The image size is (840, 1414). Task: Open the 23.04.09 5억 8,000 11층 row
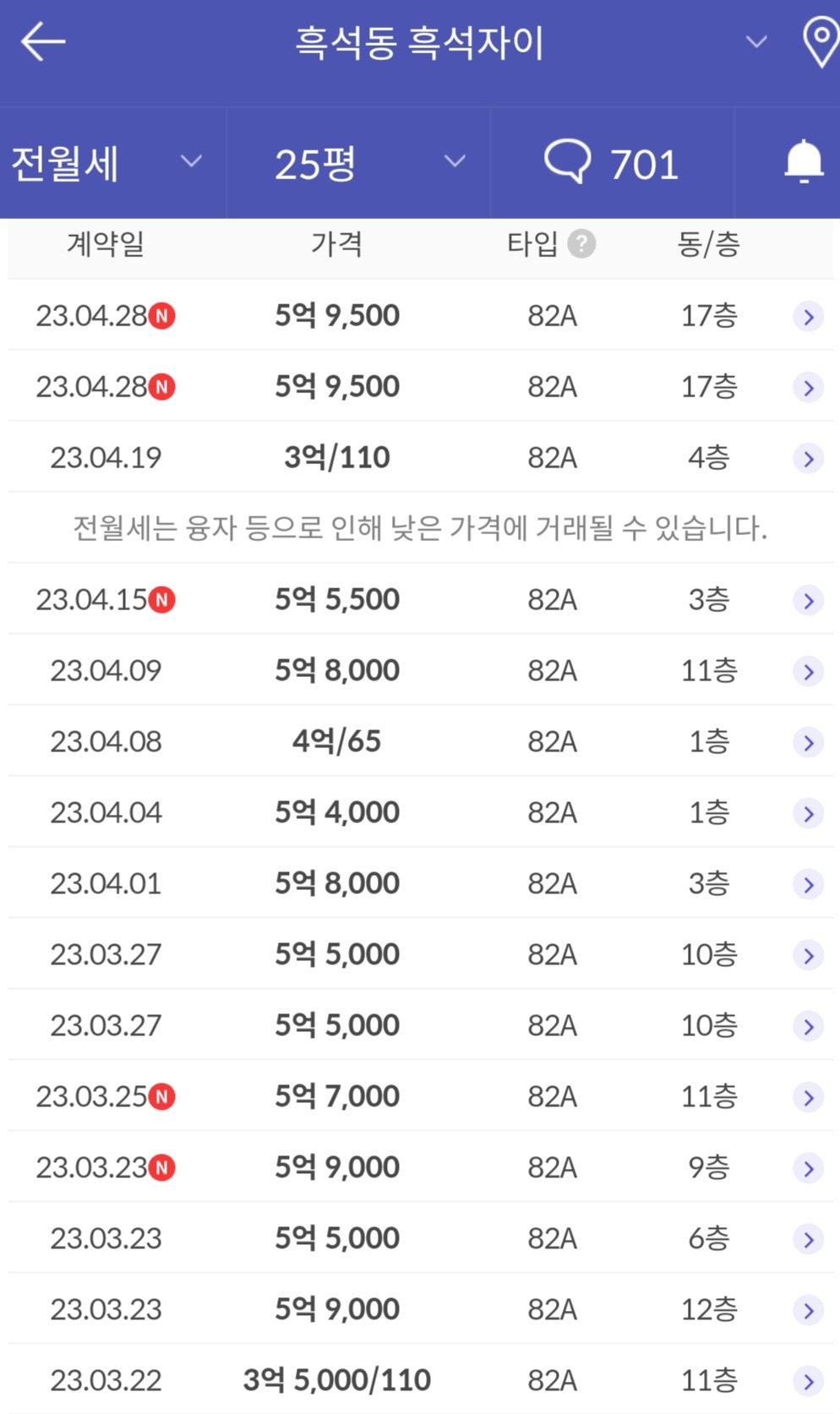[x=808, y=672]
